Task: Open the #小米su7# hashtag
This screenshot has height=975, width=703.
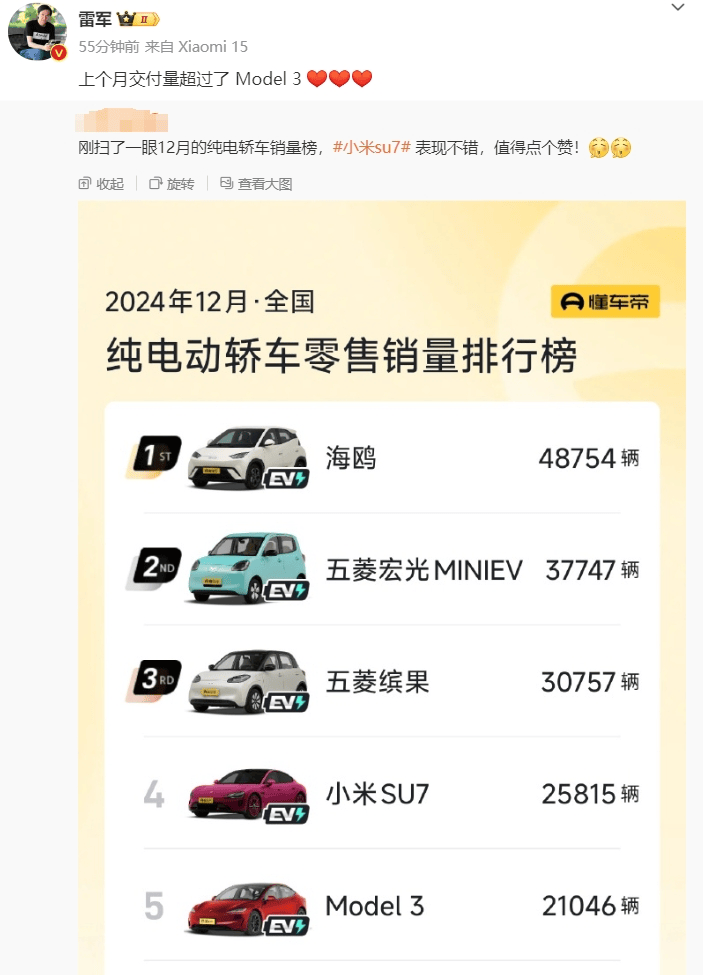Action: click(x=372, y=147)
